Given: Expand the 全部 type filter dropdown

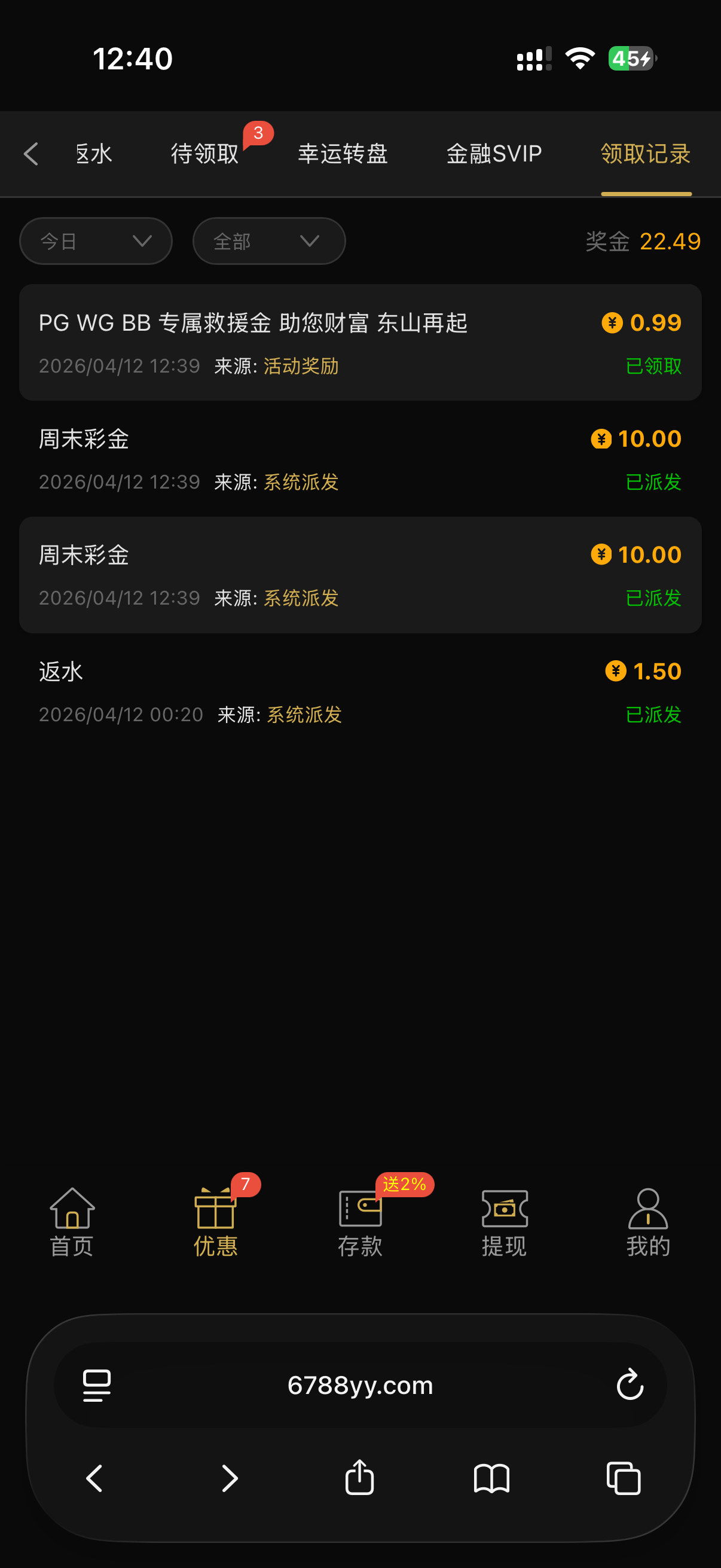Looking at the screenshot, I should point(269,242).
